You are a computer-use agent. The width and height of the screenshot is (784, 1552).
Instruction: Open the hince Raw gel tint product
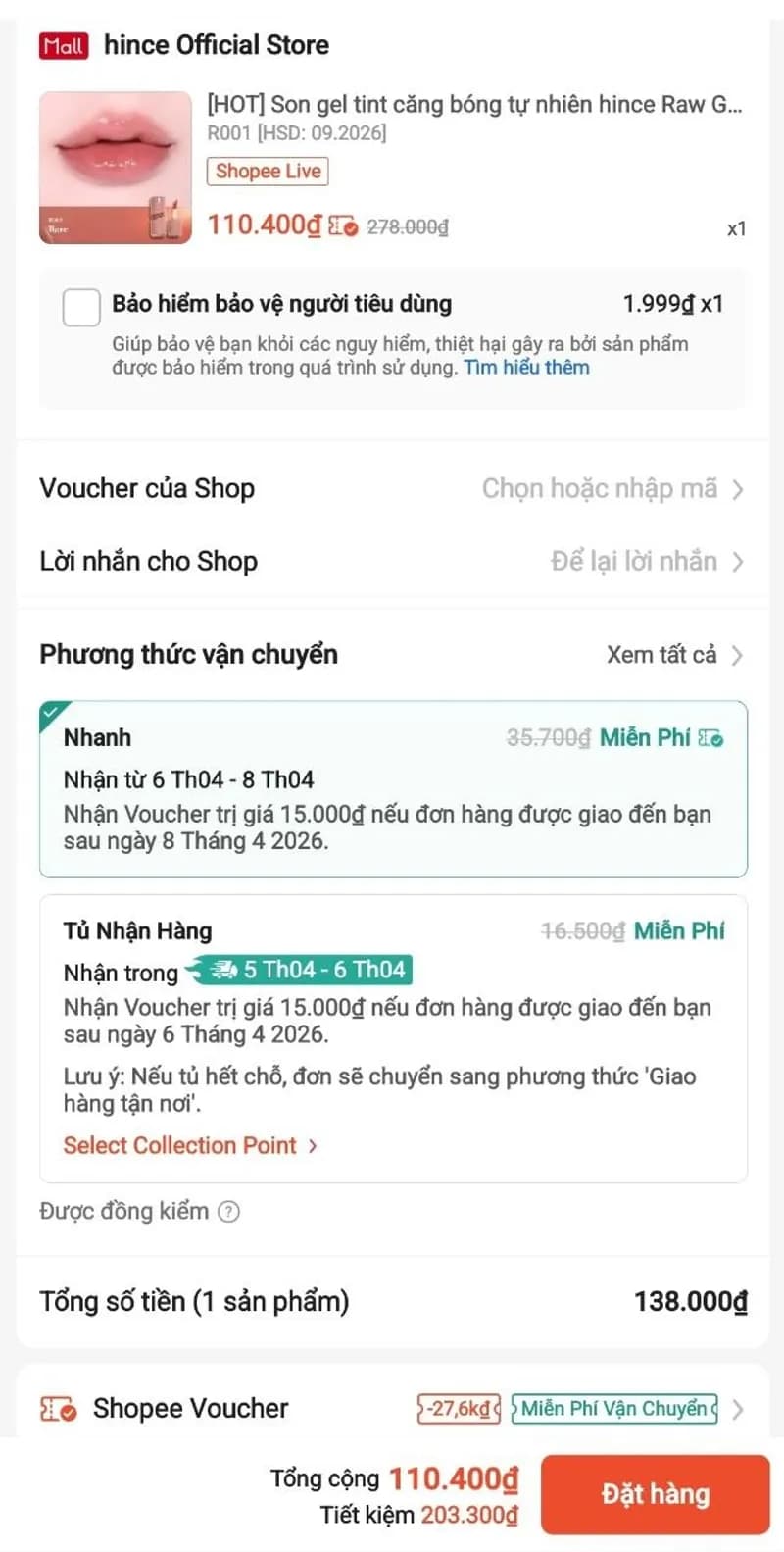[x=473, y=105]
